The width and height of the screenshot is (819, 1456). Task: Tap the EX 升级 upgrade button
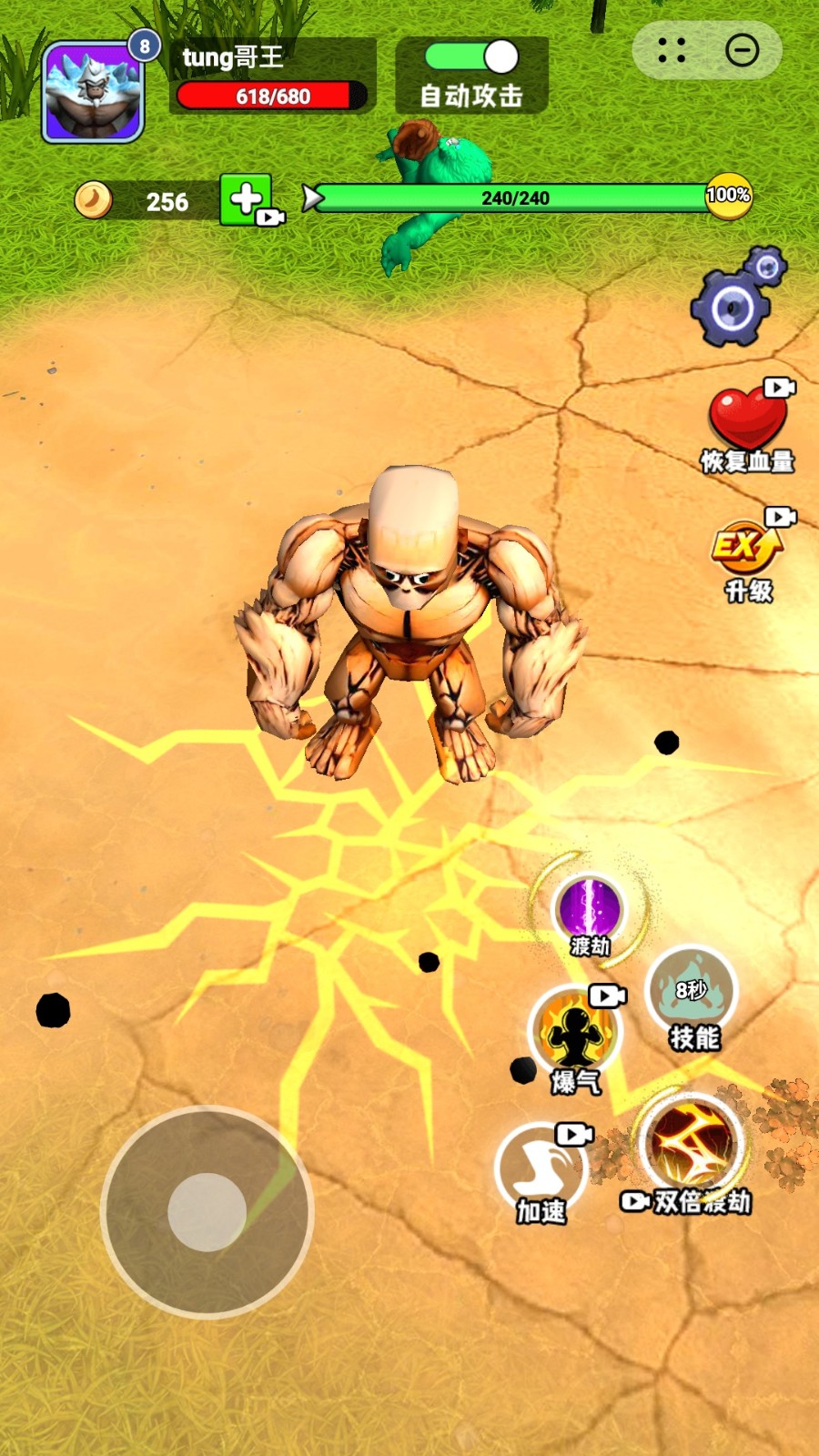[x=746, y=555]
